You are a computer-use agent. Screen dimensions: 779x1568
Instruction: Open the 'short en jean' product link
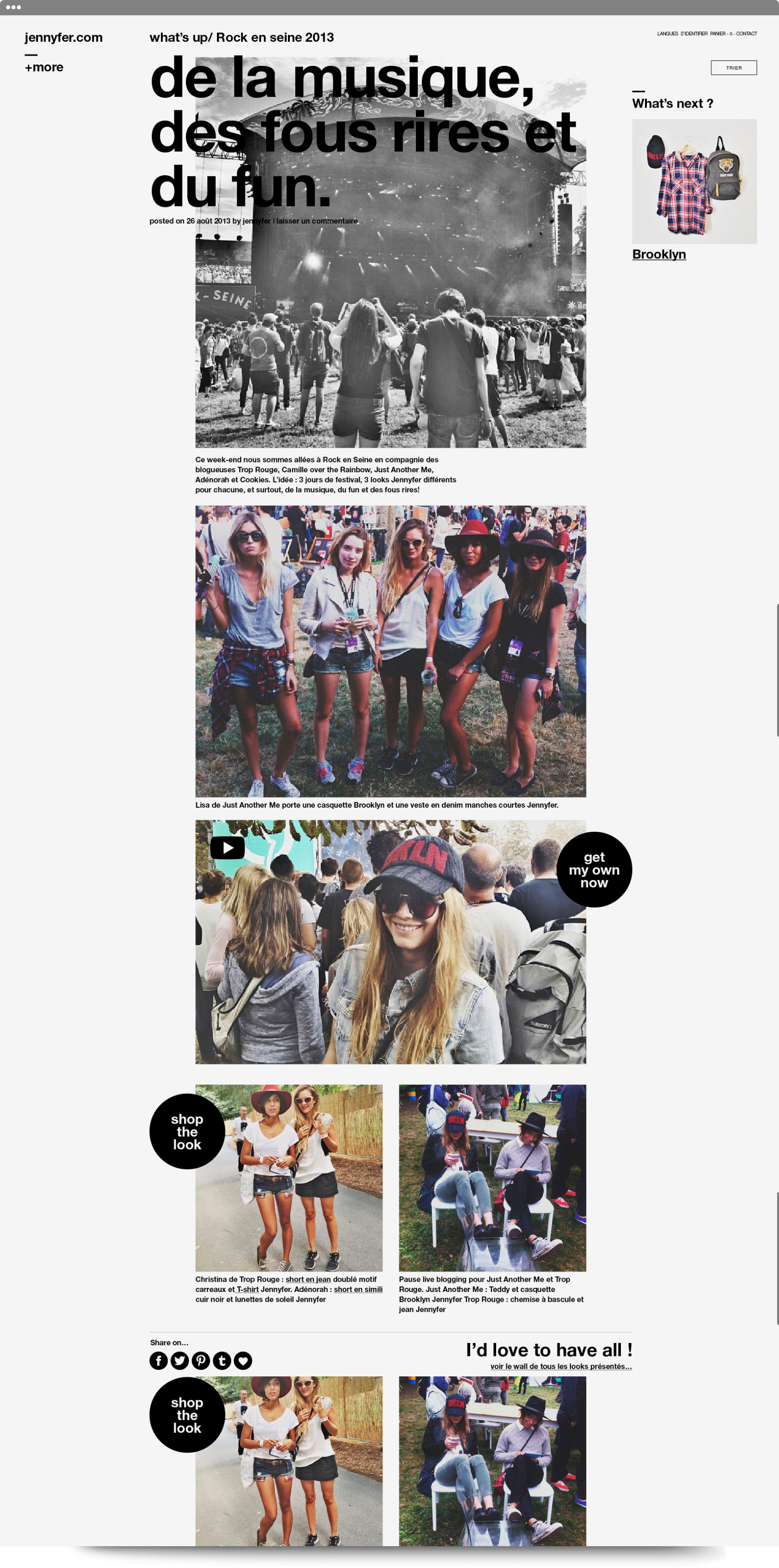click(x=308, y=1279)
